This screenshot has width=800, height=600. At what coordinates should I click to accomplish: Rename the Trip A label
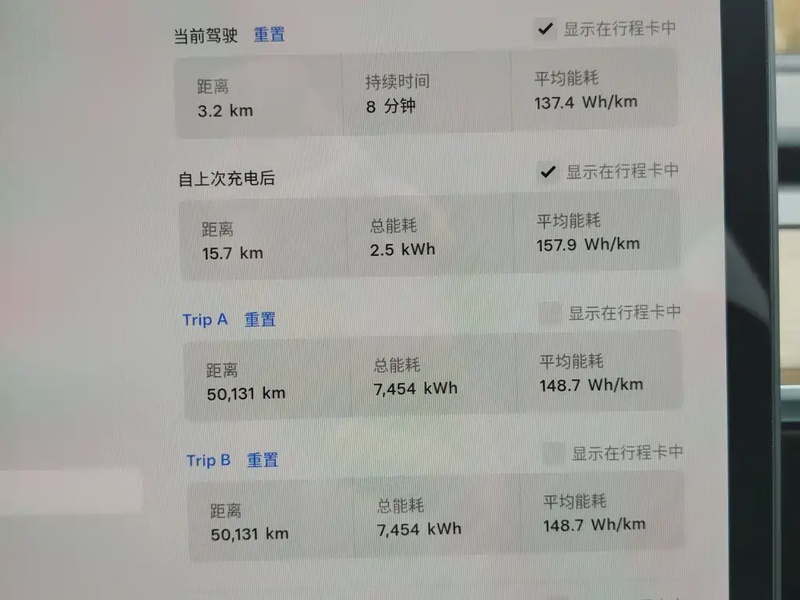(x=205, y=320)
